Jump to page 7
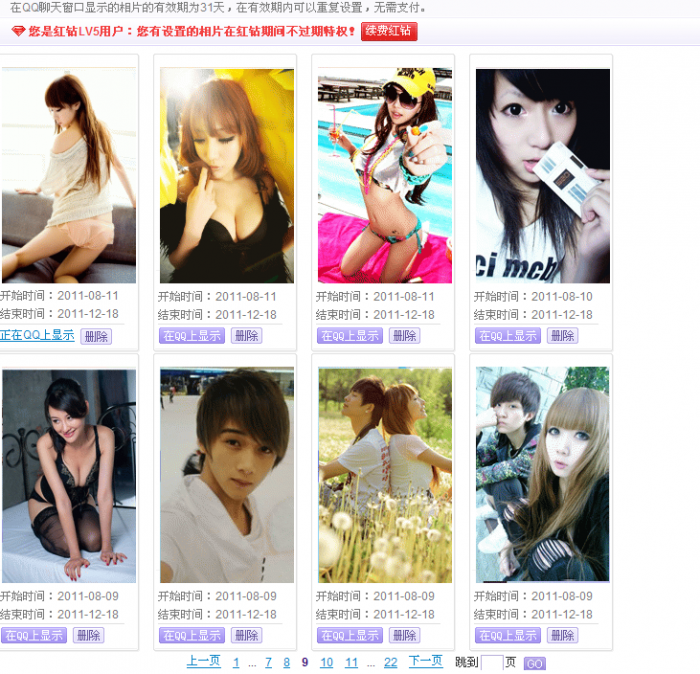 point(268,663)
